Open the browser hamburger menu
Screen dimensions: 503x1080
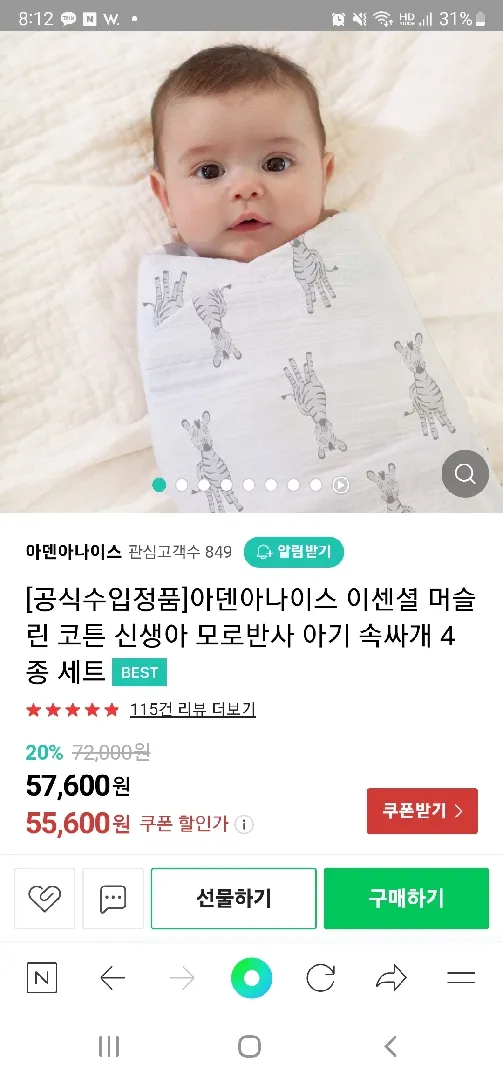coord(461,978)
